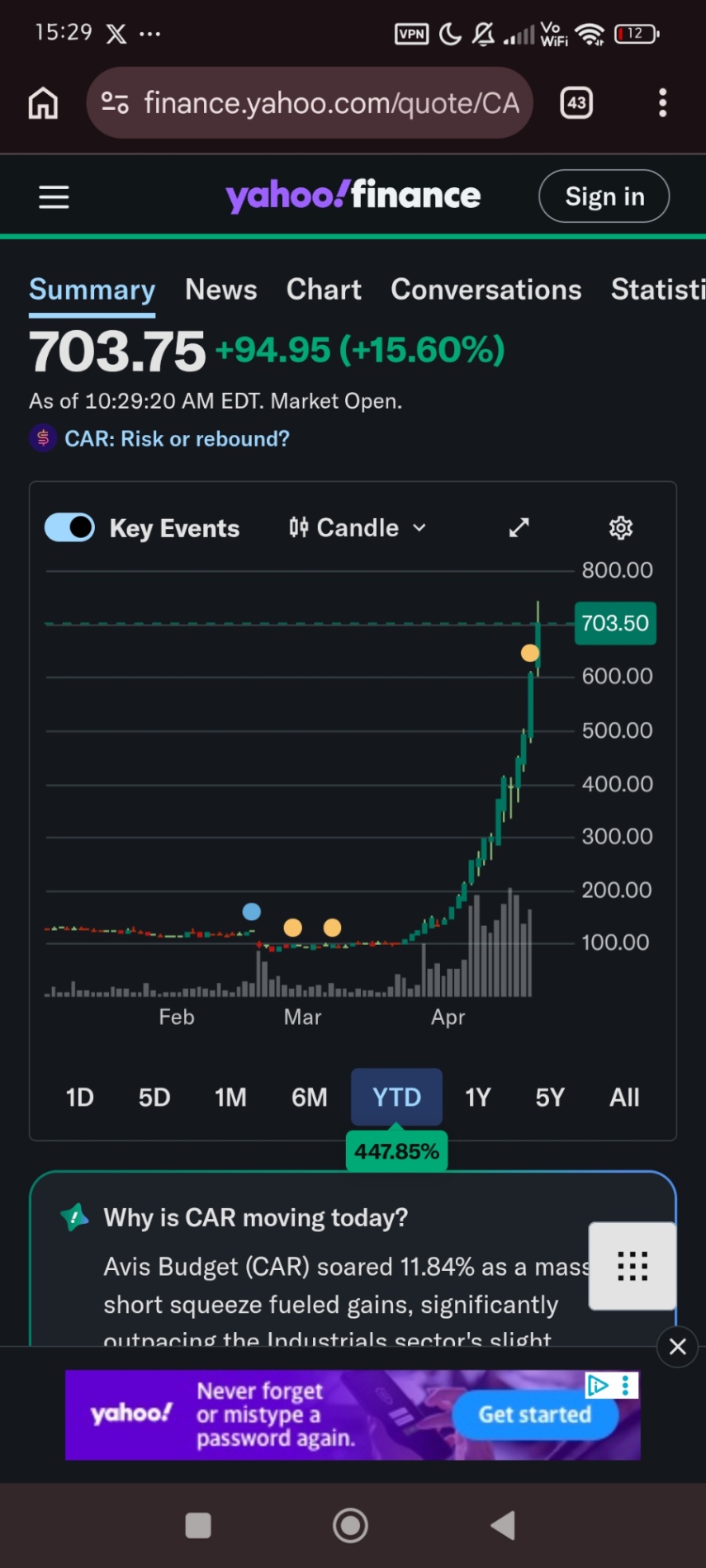
Task: Select the 5D time range
Action: click(154, 1098)
